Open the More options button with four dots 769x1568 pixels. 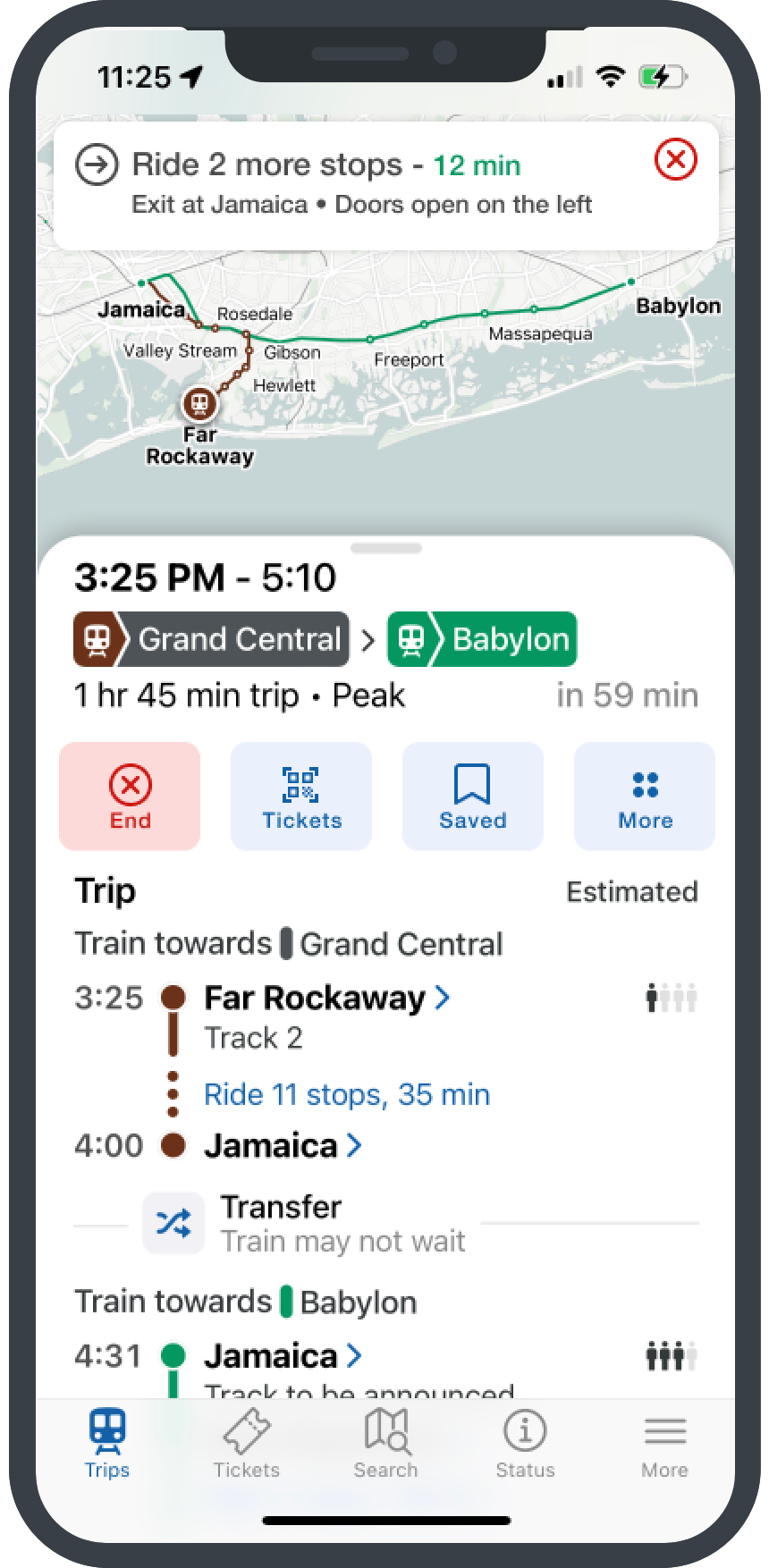[x=645, y=797]
